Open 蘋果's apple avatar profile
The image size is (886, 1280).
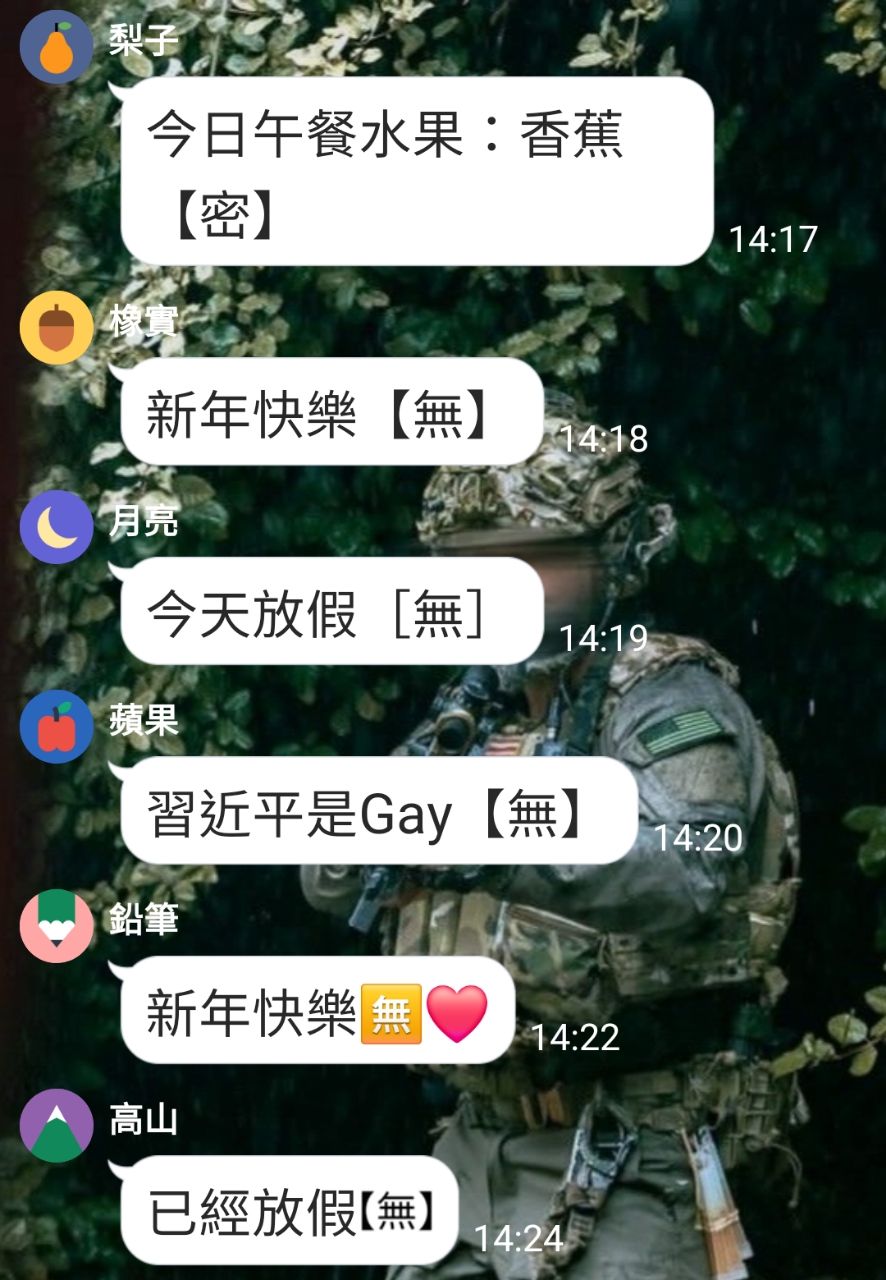(x=56, y=727)
